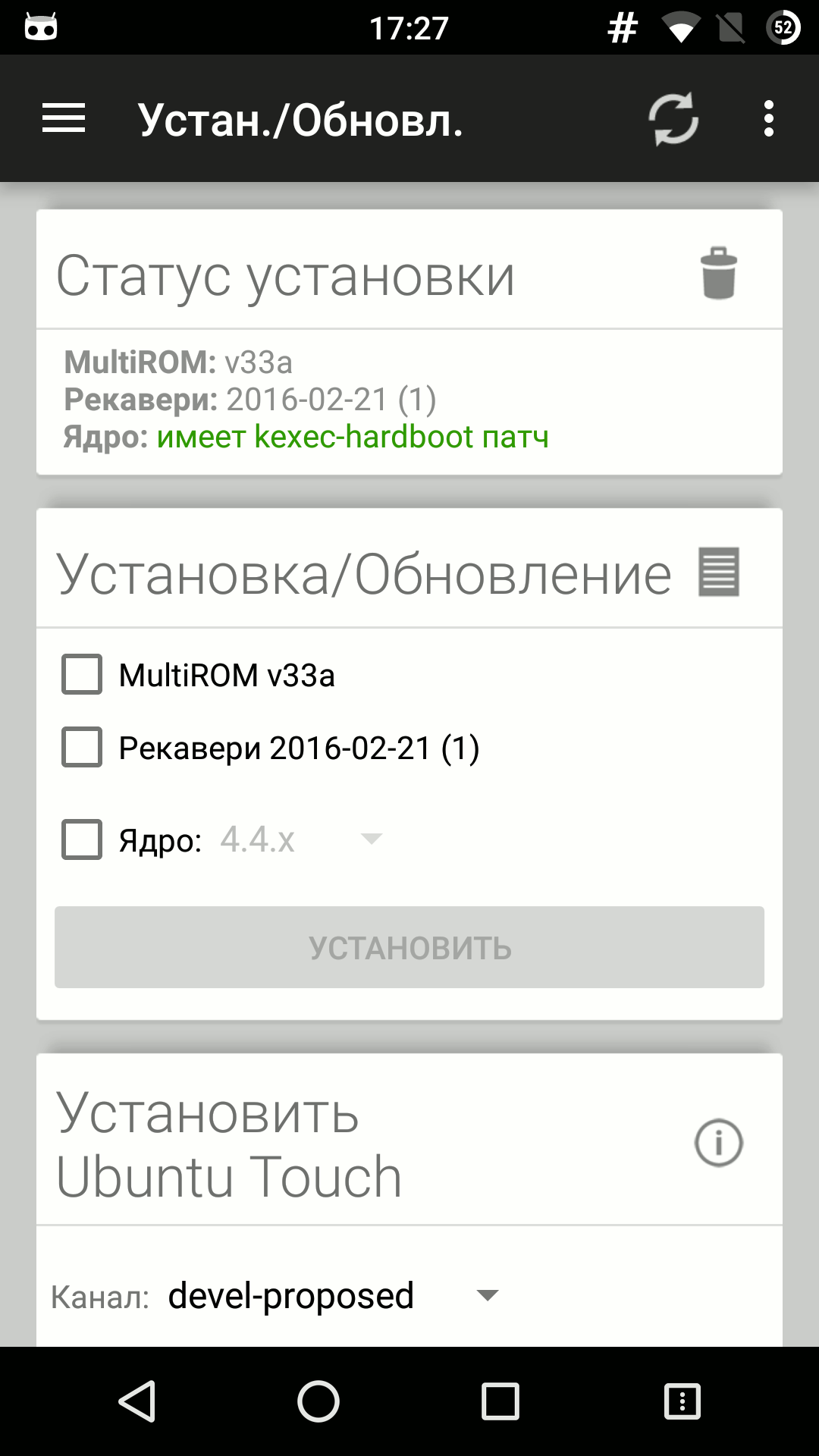
Task: Open Ubuntu Touch info icon
Action: [718, 1143]
